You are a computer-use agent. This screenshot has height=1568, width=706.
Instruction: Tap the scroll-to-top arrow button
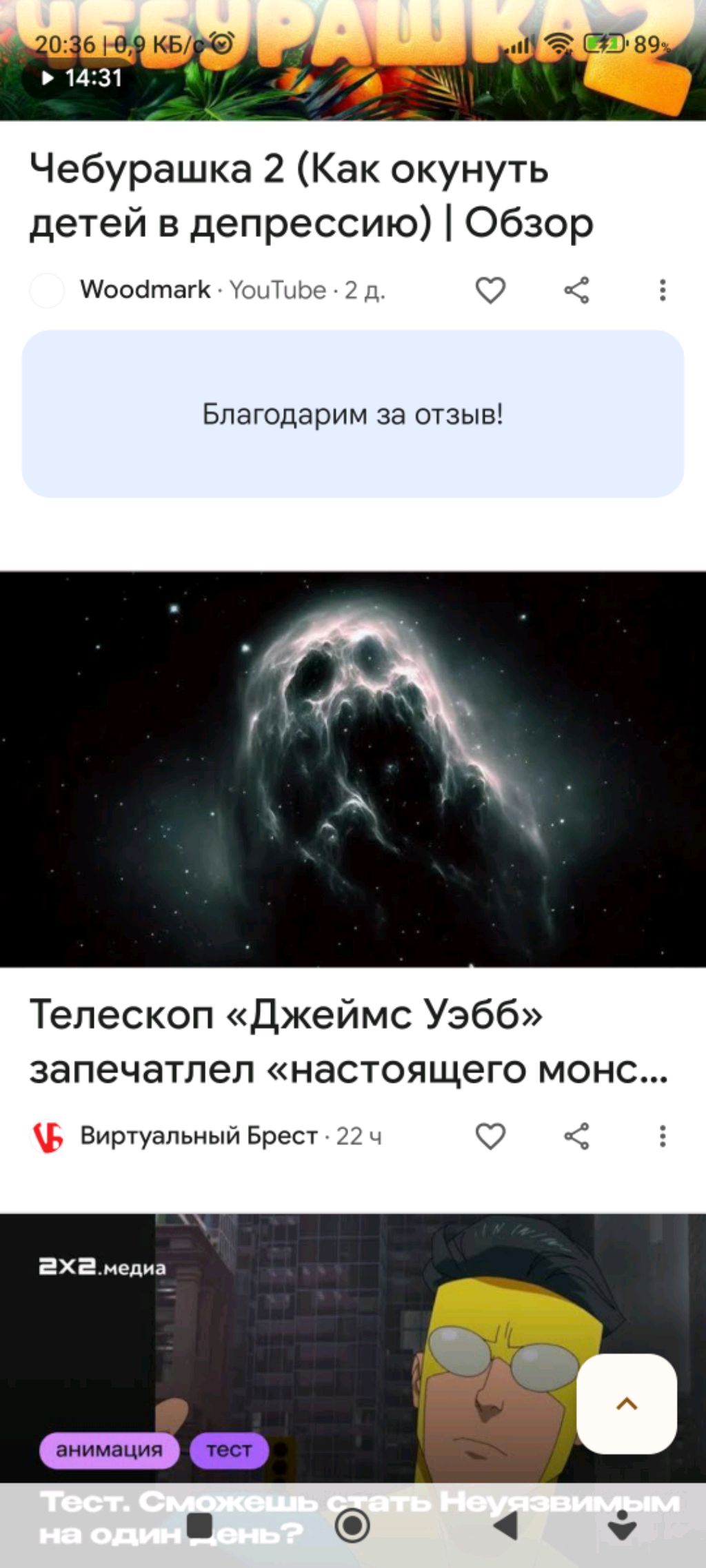click(626, 1404)
